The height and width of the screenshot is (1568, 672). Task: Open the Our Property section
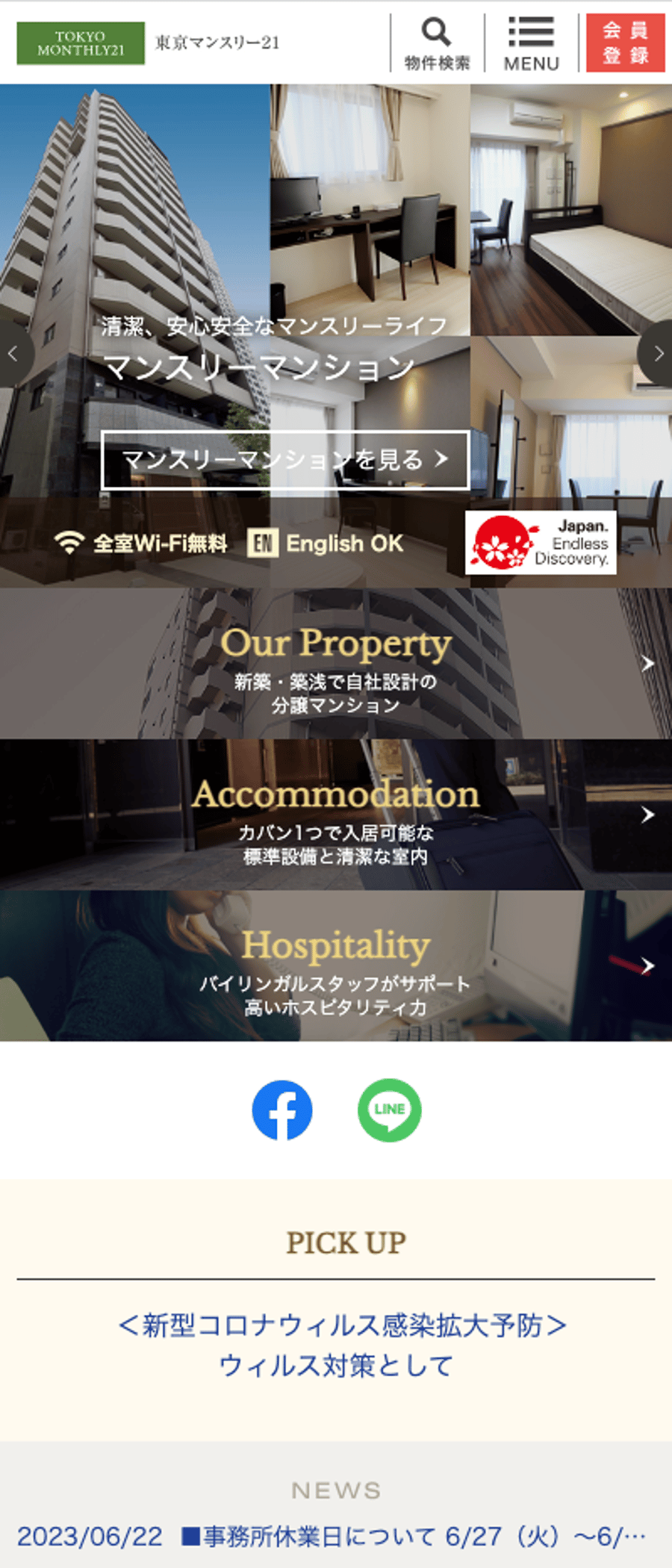point(336,664)
